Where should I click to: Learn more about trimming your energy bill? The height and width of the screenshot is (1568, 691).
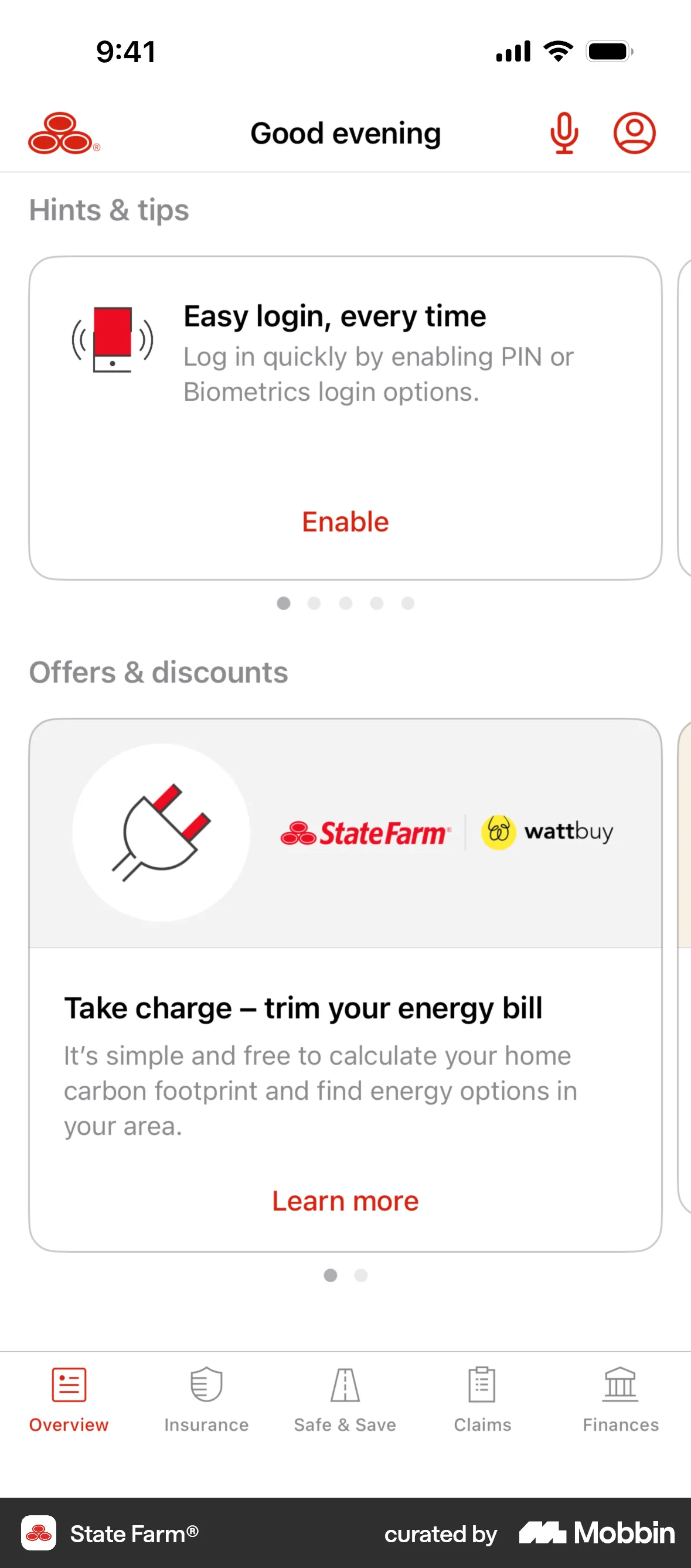345,1200
